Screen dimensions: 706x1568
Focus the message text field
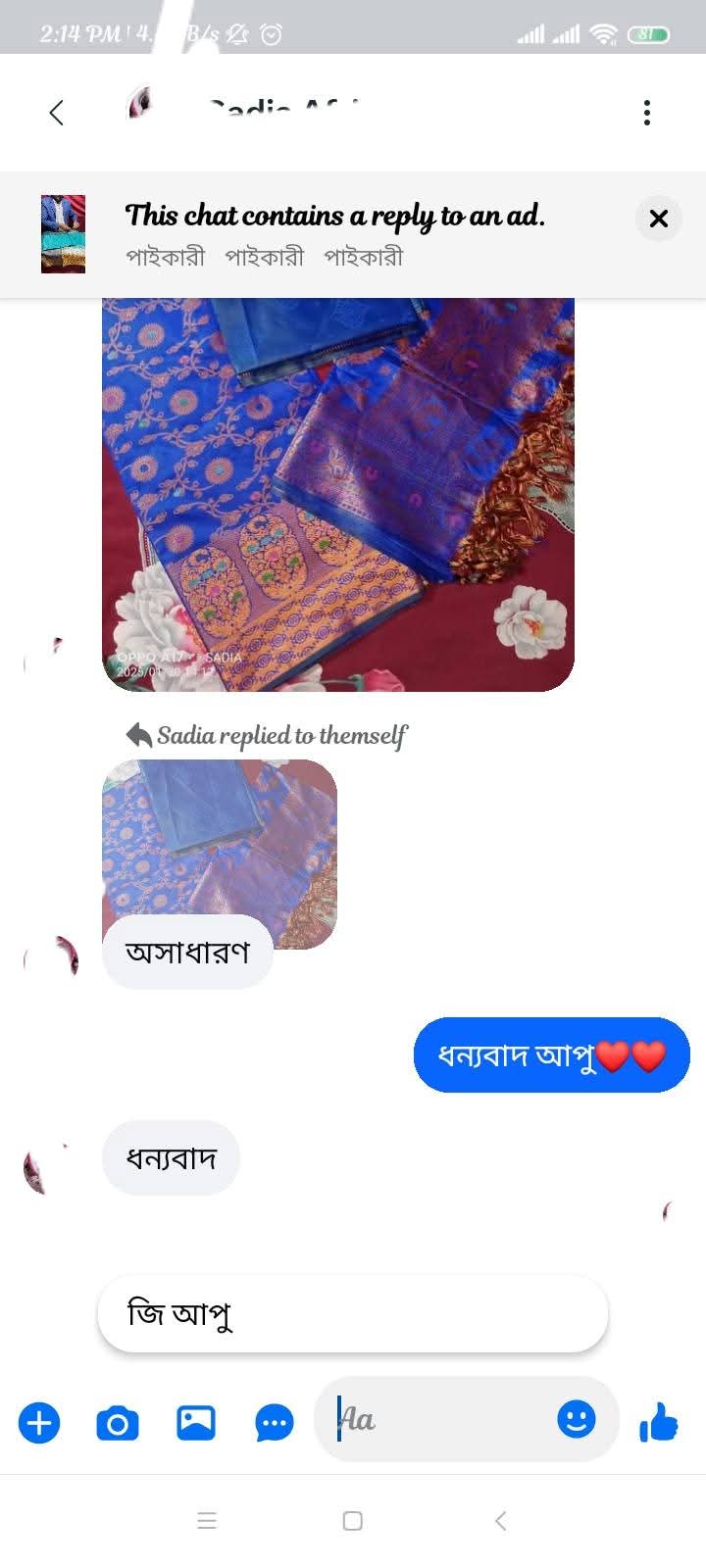tap(441, 1420)
